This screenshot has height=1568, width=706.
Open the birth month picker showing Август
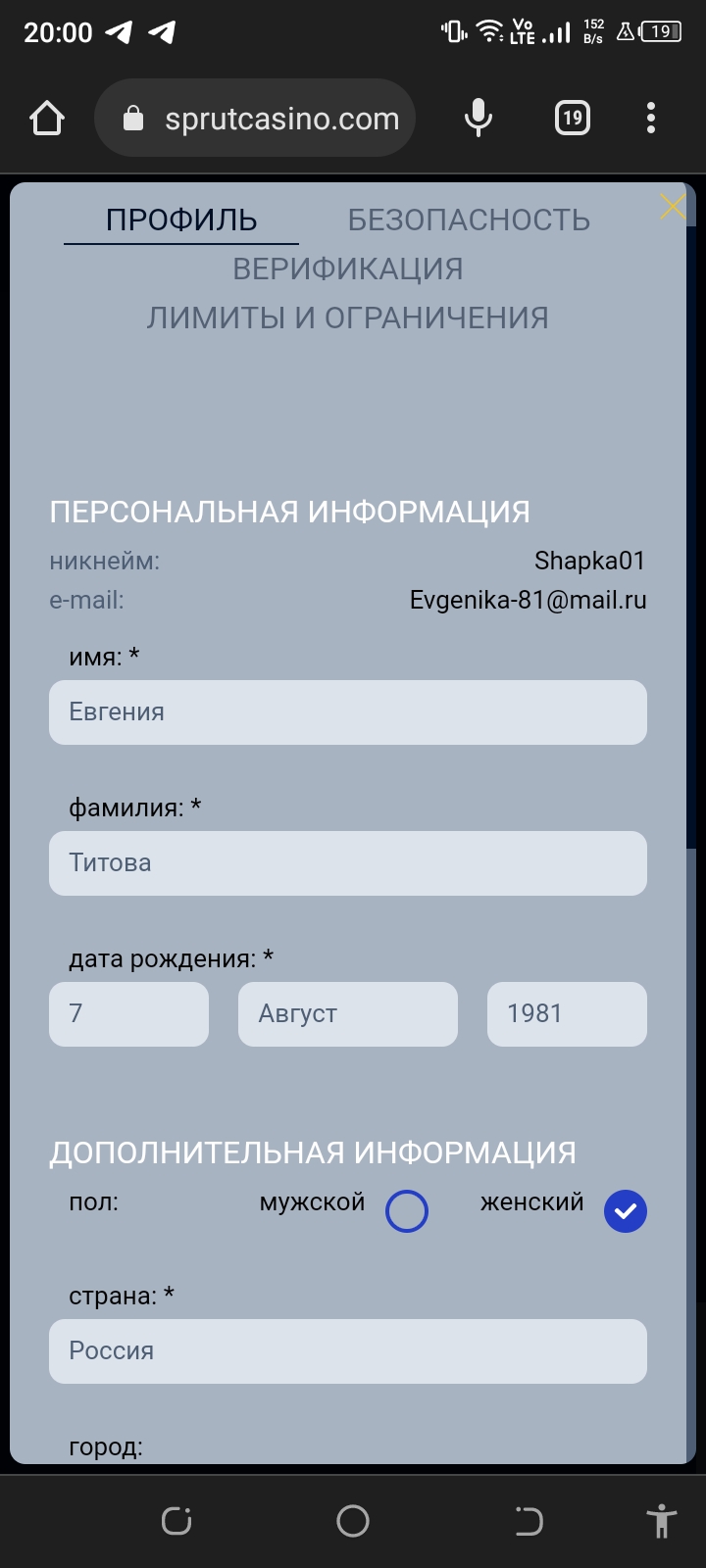click(x=347, y=1014)
